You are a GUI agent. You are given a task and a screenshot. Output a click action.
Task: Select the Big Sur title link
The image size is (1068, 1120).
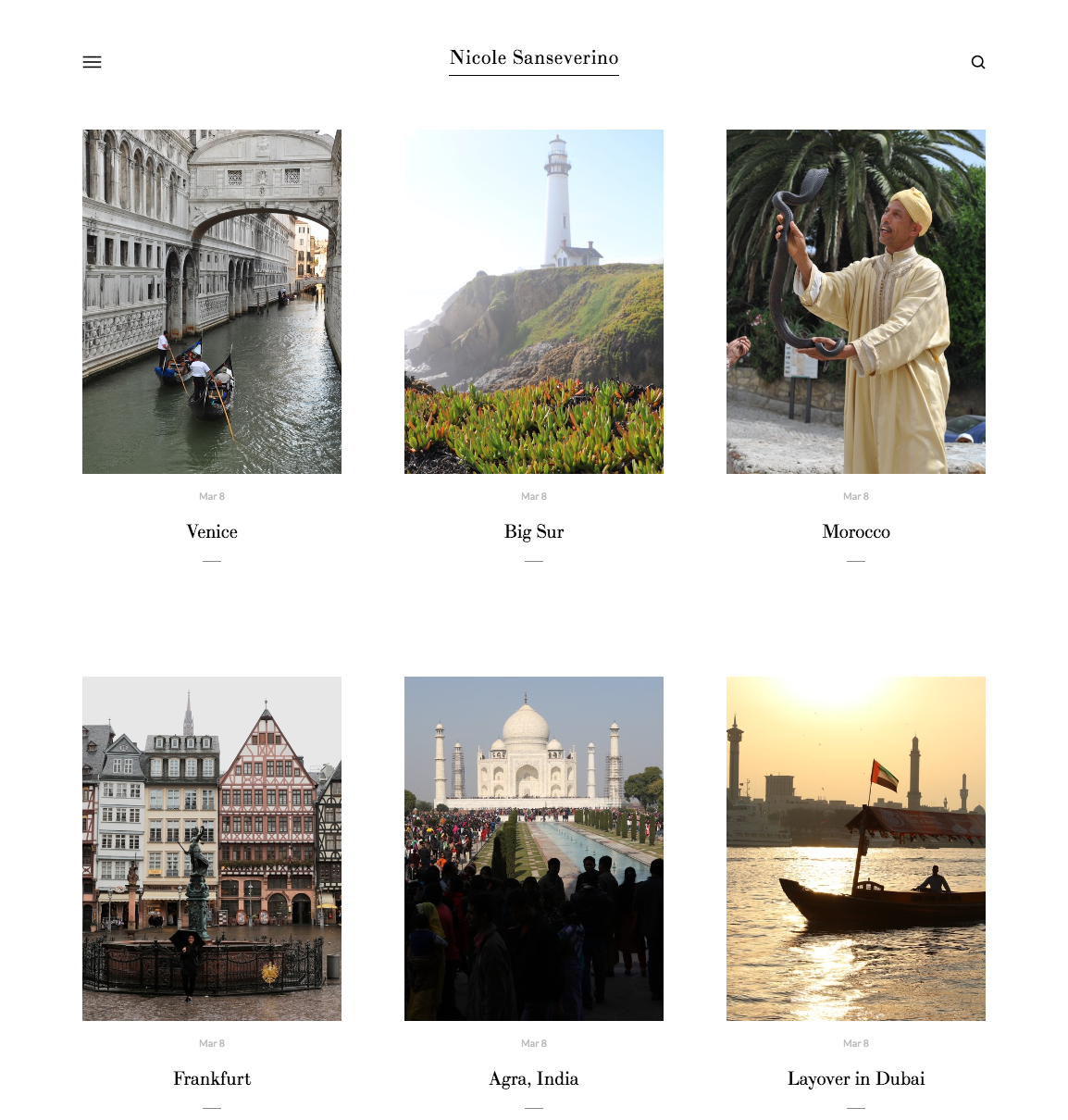(534, 531)
